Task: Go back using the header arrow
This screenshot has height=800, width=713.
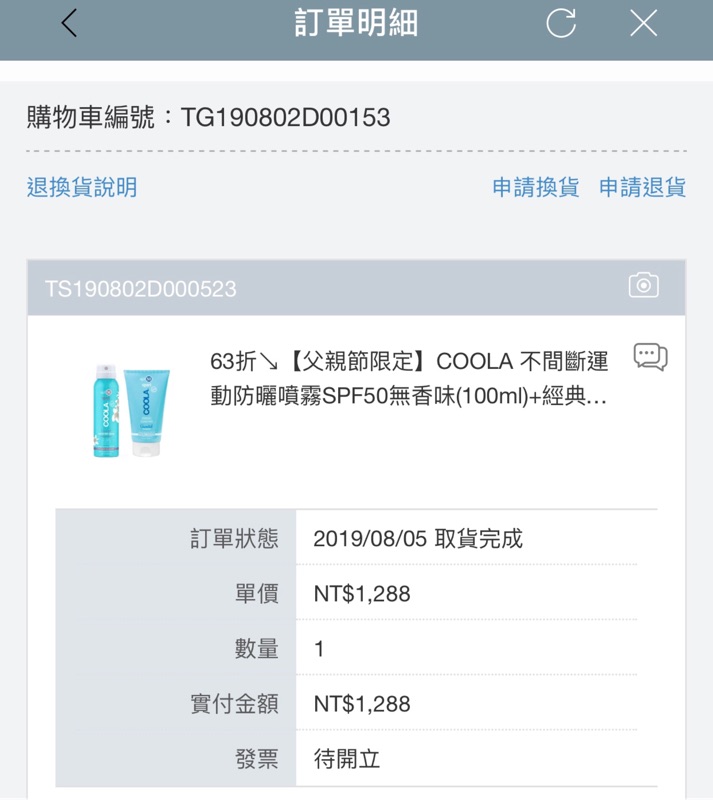Action: (x=69, y=23)
